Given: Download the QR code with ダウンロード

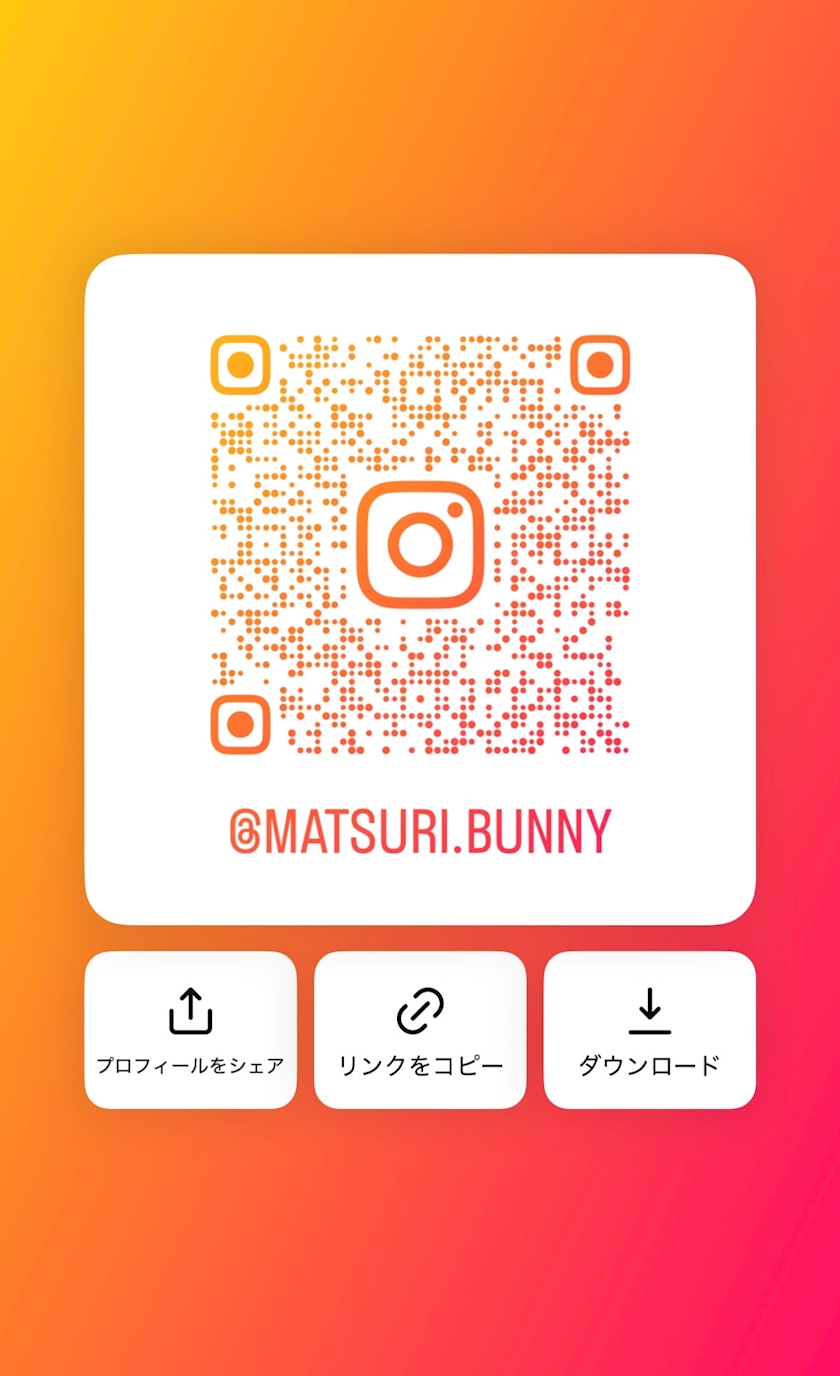Looking at the screenshot, I should (649, 1030).
